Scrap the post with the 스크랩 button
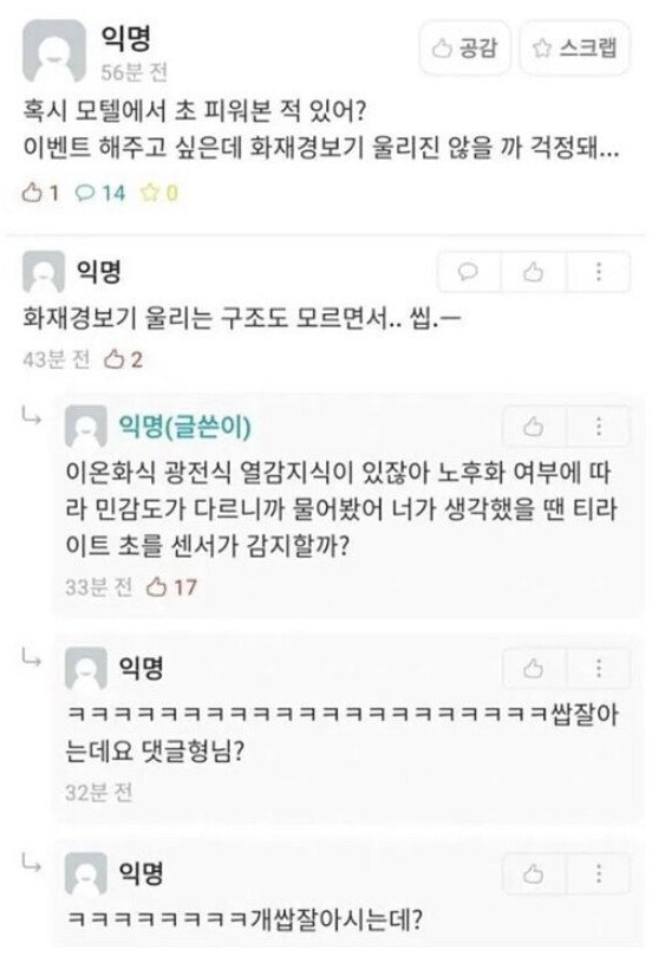 575,48
